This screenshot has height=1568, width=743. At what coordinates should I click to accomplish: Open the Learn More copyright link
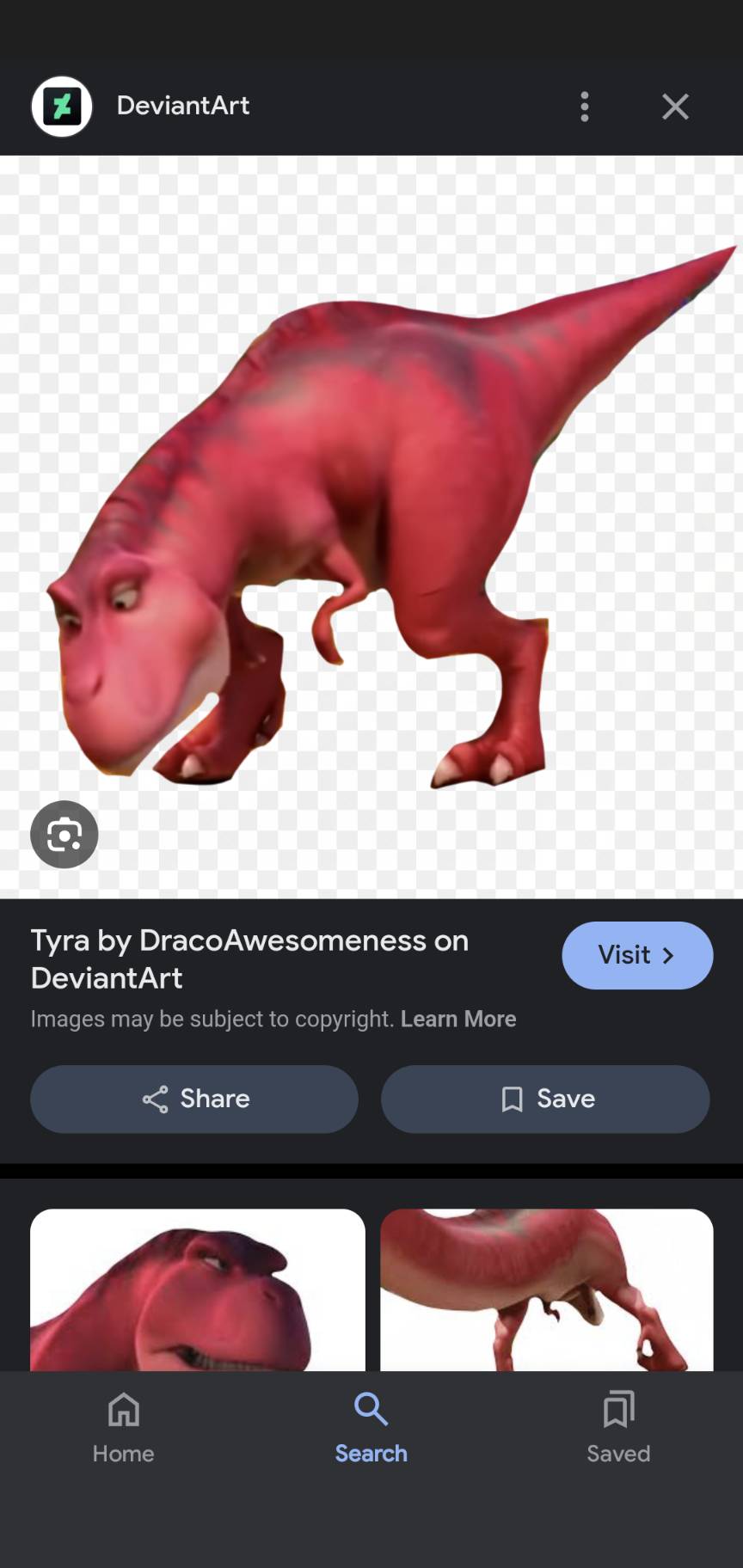458,1019
